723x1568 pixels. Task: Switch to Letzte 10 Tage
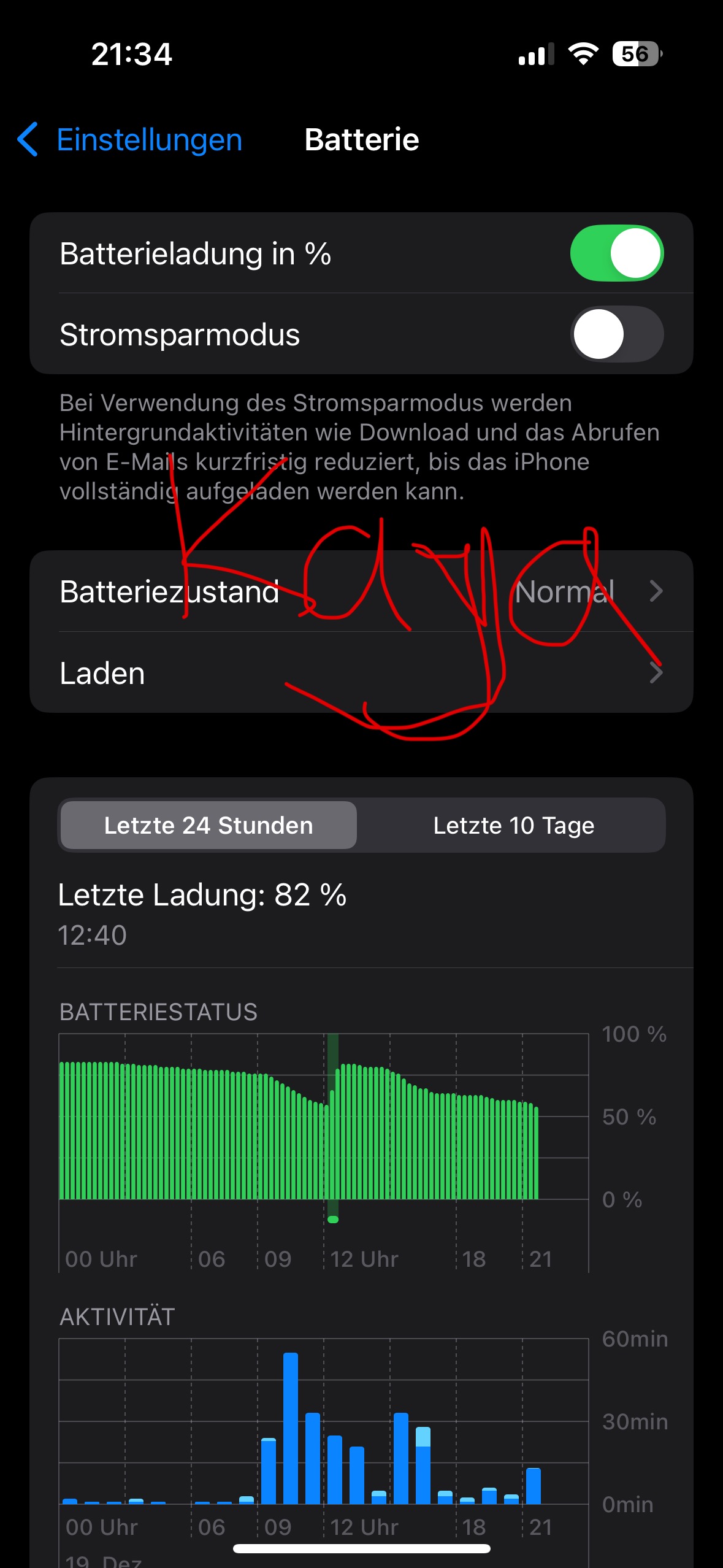pos(513,825)
